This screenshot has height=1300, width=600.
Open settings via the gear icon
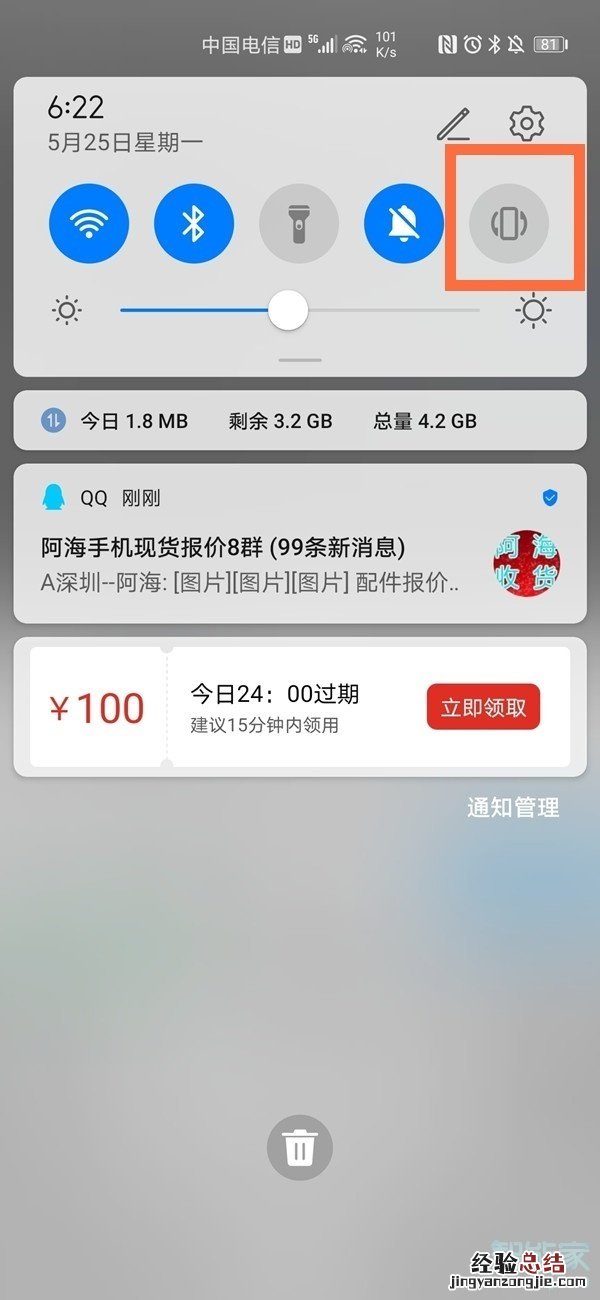point(526,124)
